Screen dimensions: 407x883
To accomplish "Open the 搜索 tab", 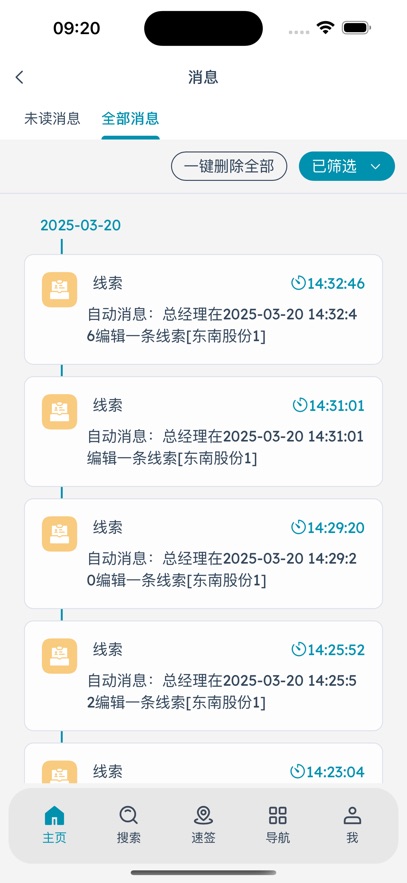I will (128, 824).
